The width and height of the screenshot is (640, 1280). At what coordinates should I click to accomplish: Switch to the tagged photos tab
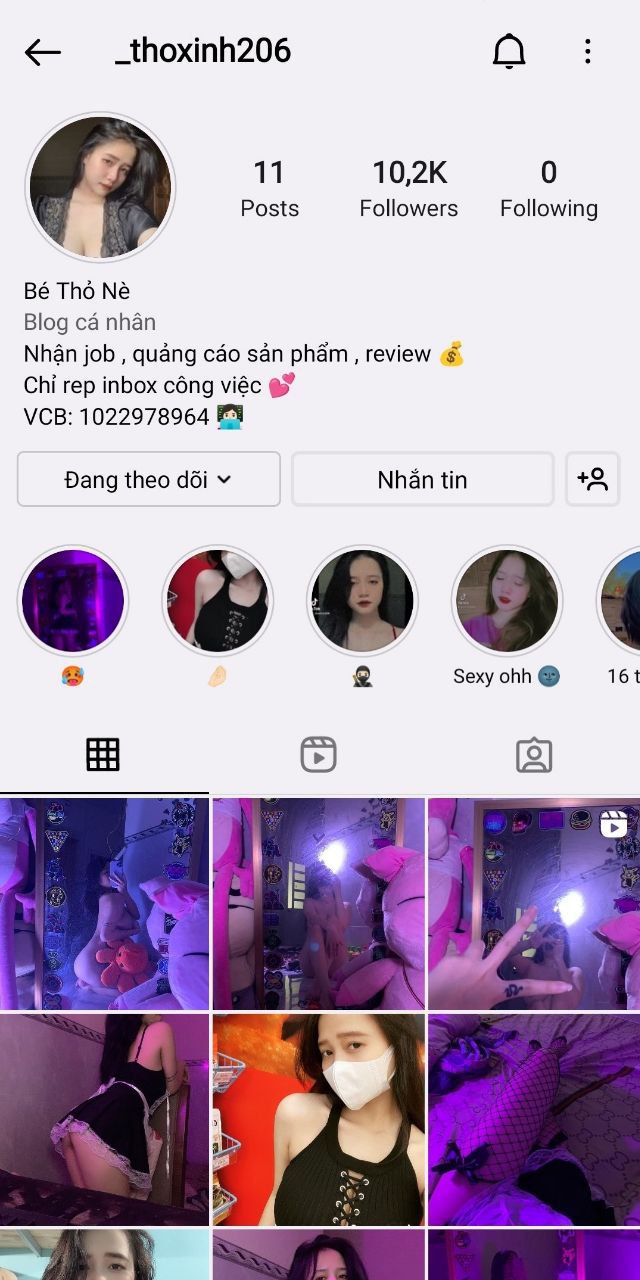click(x=534, y=755)
